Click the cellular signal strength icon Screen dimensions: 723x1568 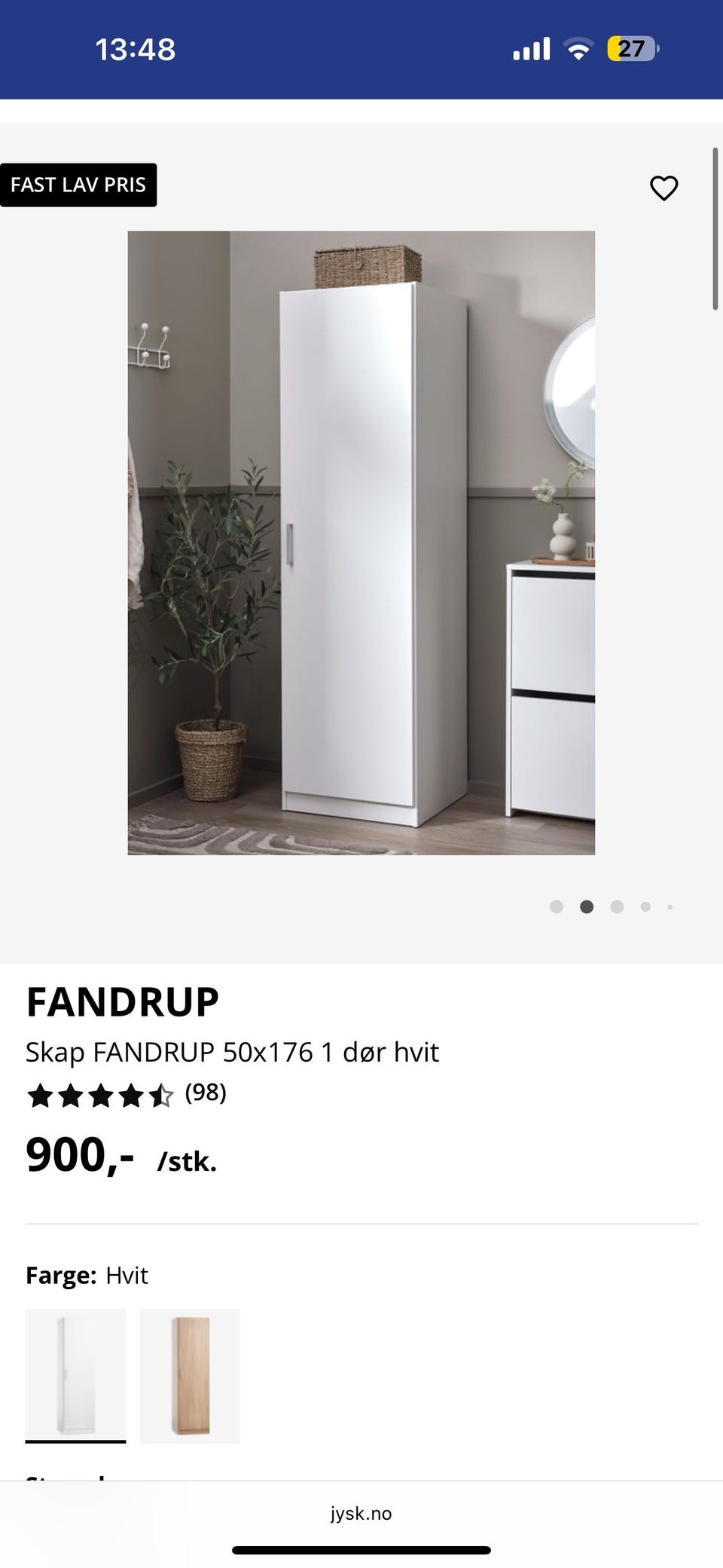pyautogui.click(x=532, y=48)
